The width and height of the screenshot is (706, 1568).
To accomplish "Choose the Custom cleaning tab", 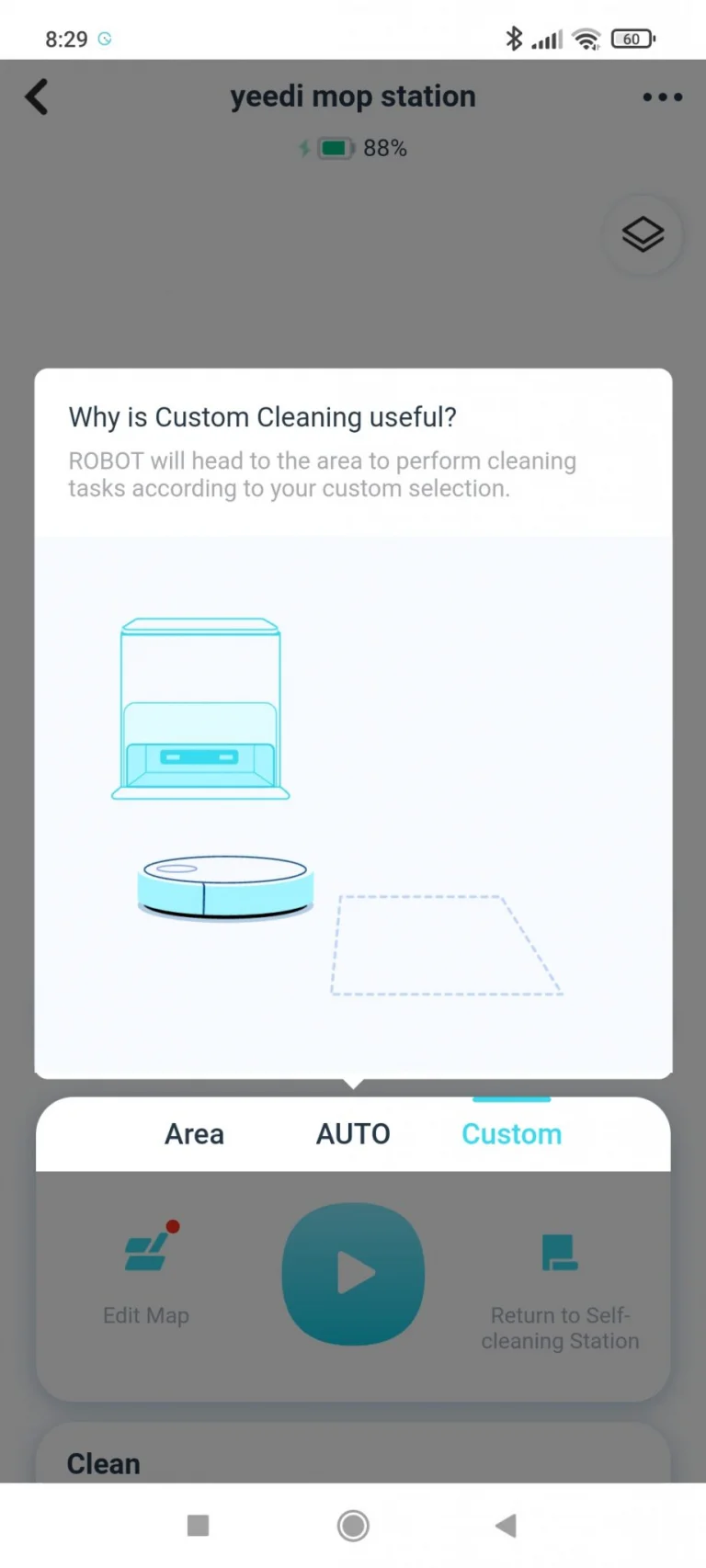I will (511, 1134).
